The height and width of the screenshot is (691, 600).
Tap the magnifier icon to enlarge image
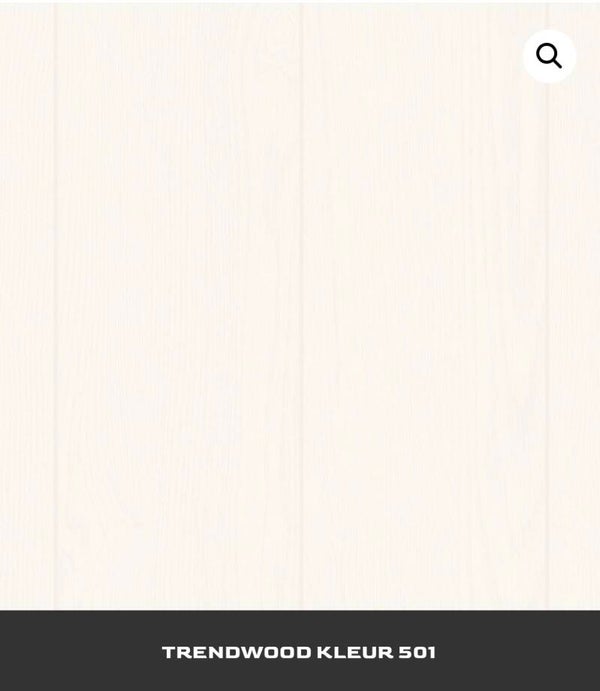[x=549, y=56]
